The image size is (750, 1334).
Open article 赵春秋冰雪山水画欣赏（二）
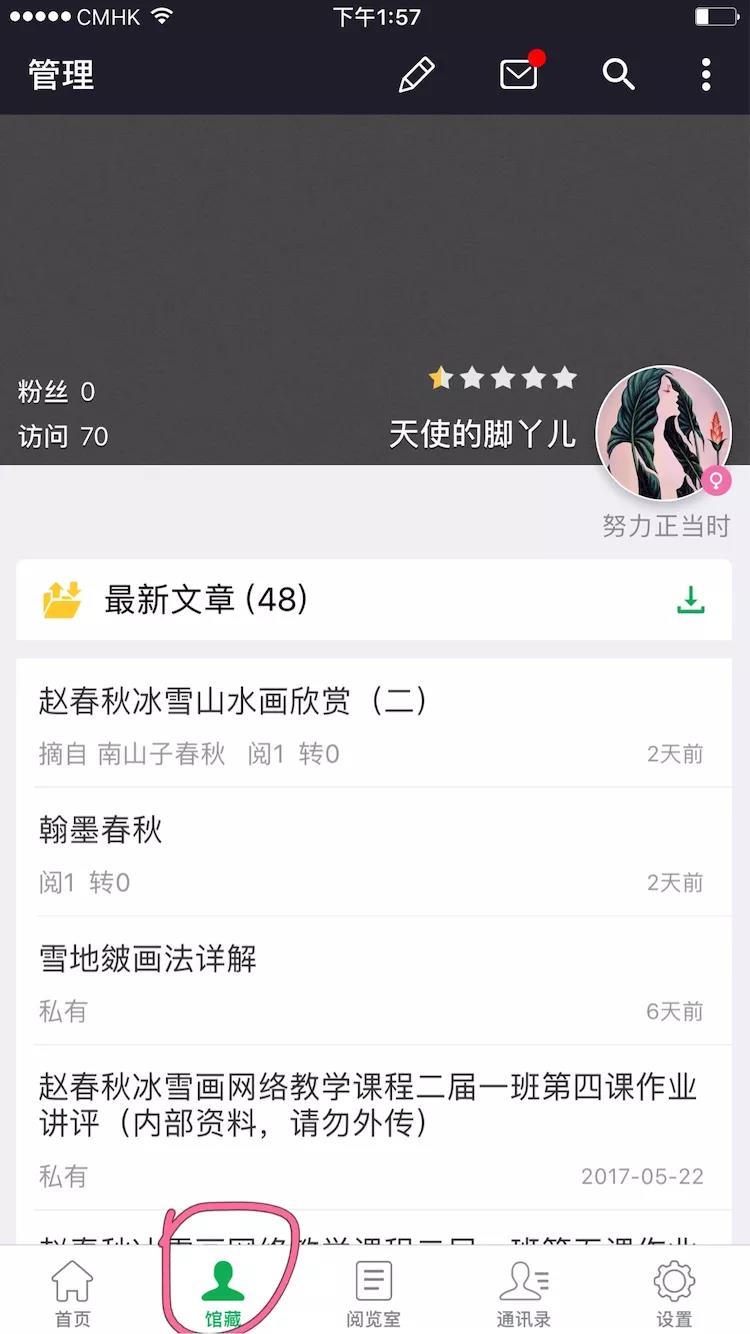(x=233, y=702)
